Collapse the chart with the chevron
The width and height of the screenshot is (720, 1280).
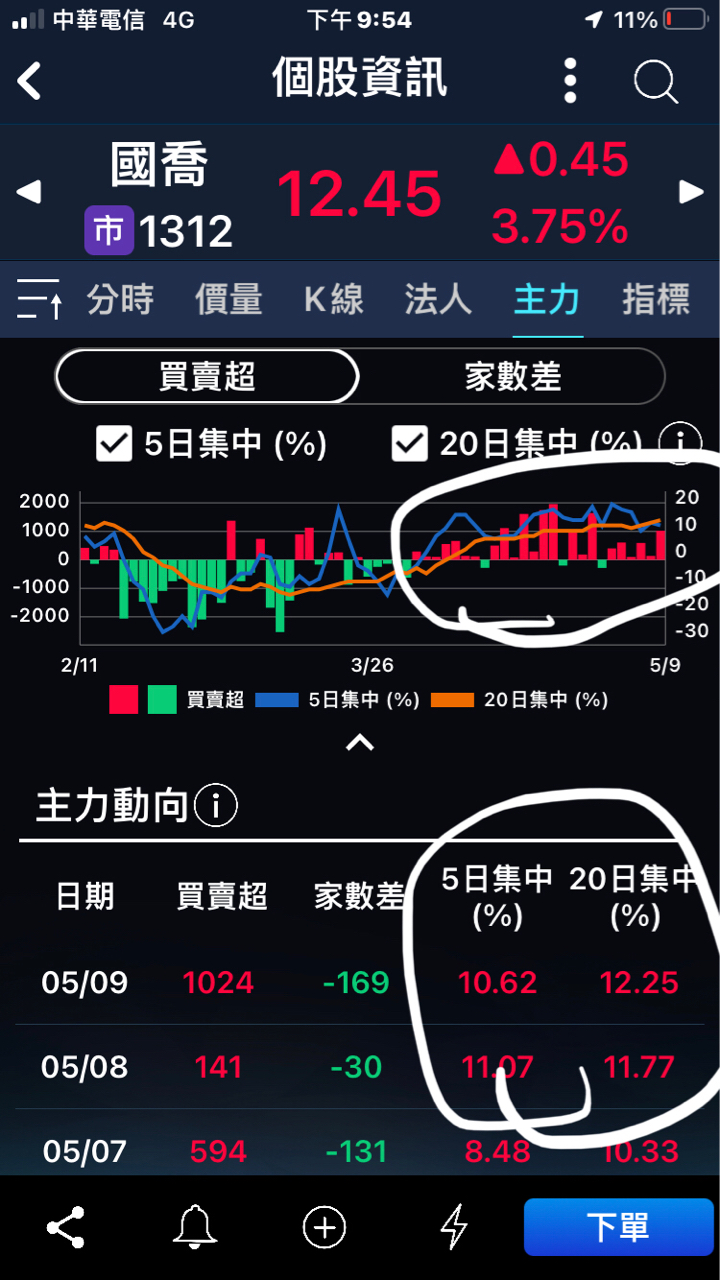click(359, 743)
